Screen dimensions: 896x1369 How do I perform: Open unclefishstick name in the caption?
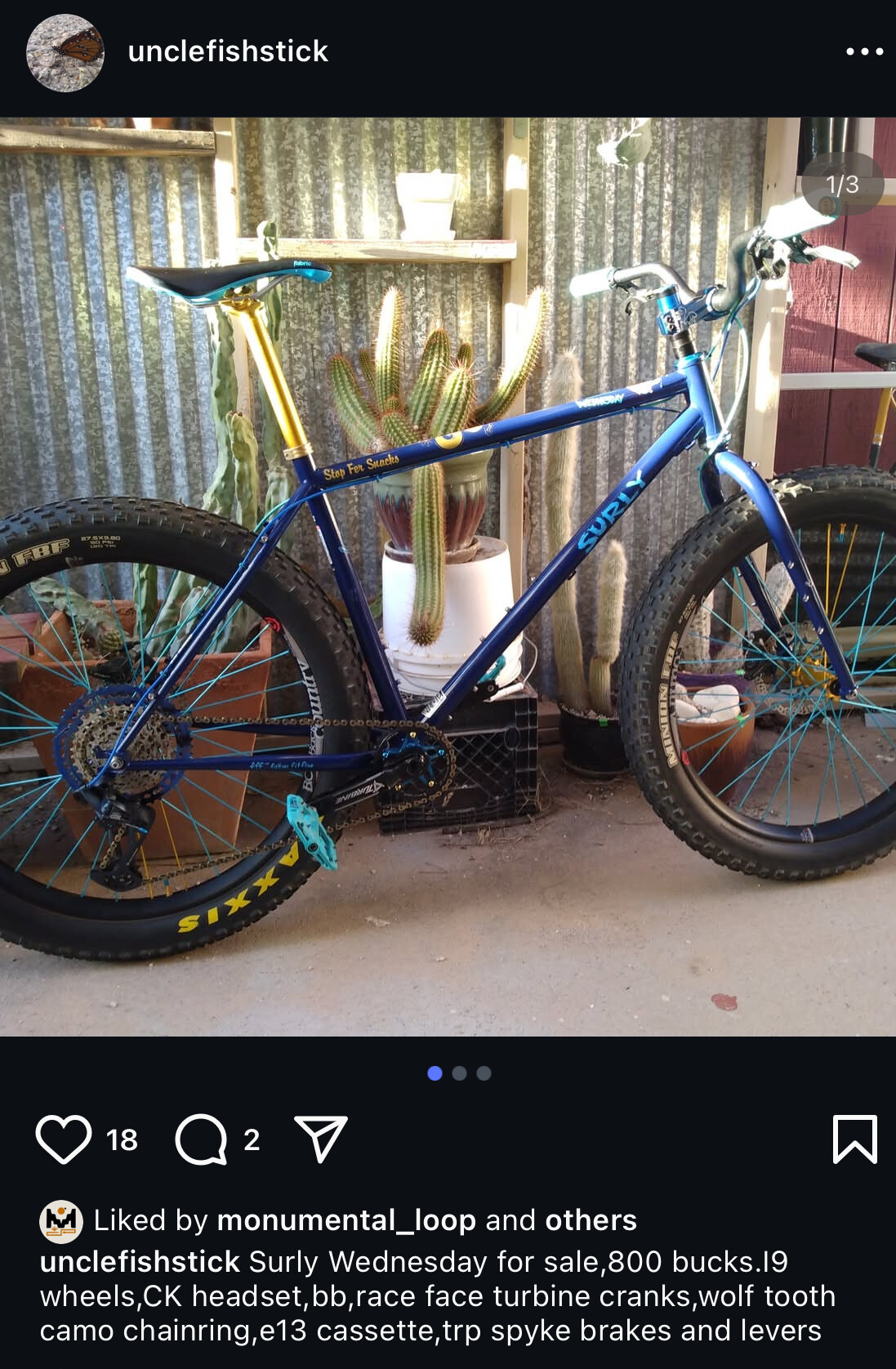pos(140,1262)
